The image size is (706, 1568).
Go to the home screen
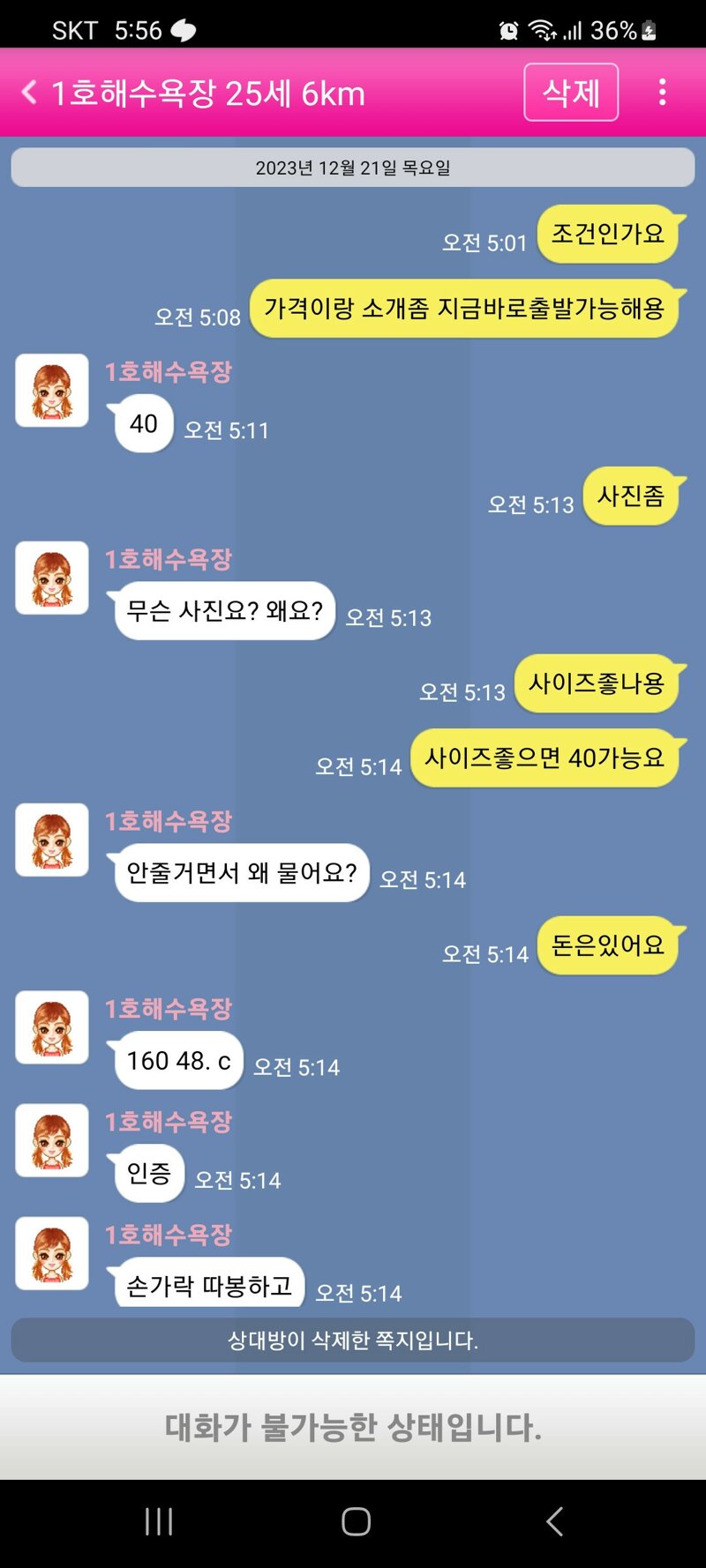pos(356,1521)
